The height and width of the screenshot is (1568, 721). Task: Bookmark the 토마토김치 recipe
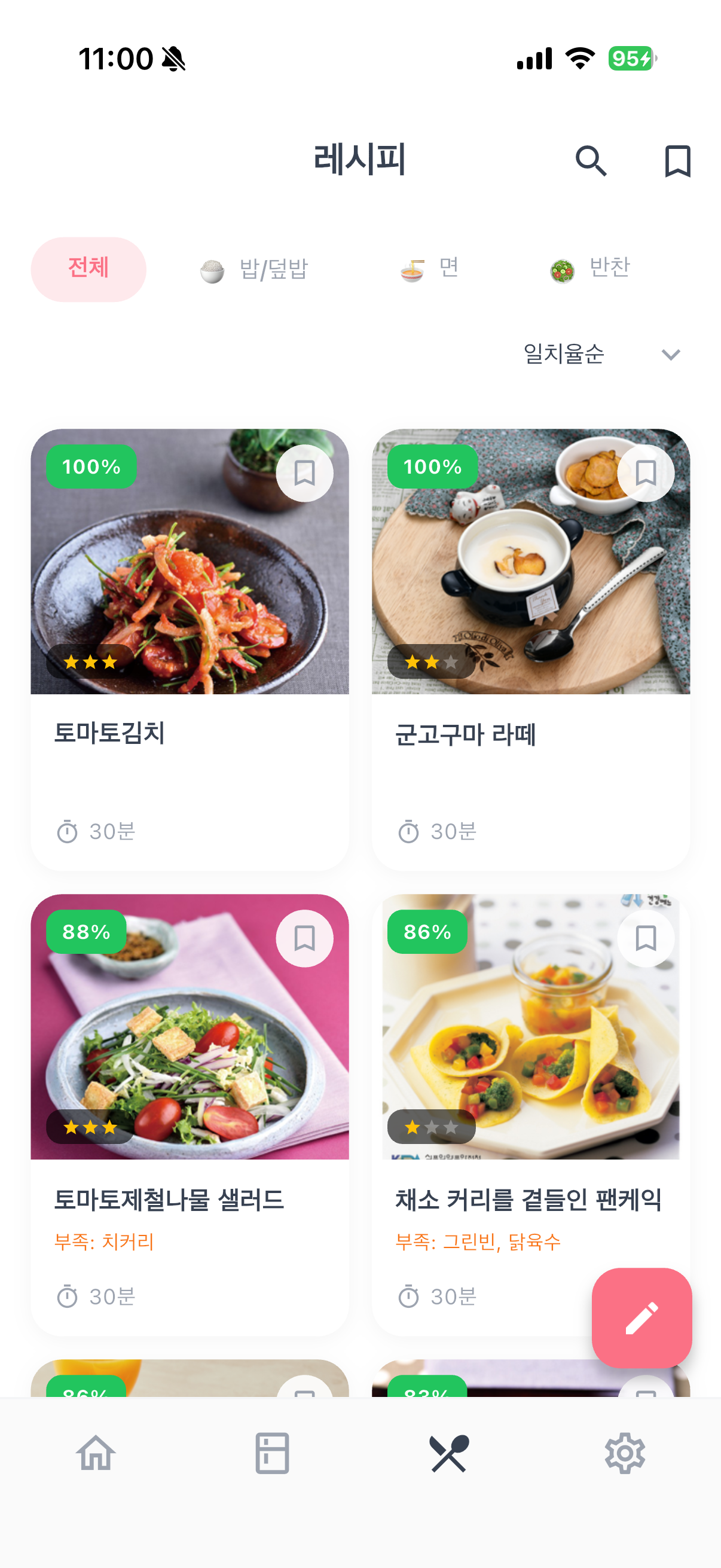coord(305,474)
